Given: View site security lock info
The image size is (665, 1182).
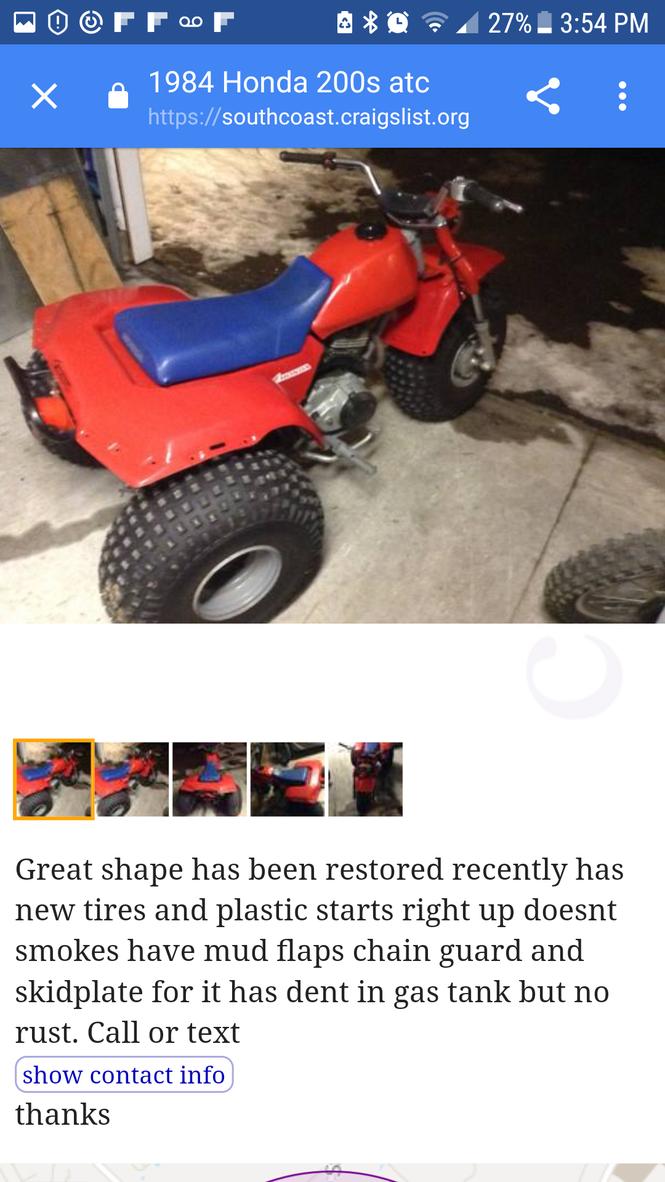Looking at the screenshot, I should pyautogui.click(x=118, y=96).
